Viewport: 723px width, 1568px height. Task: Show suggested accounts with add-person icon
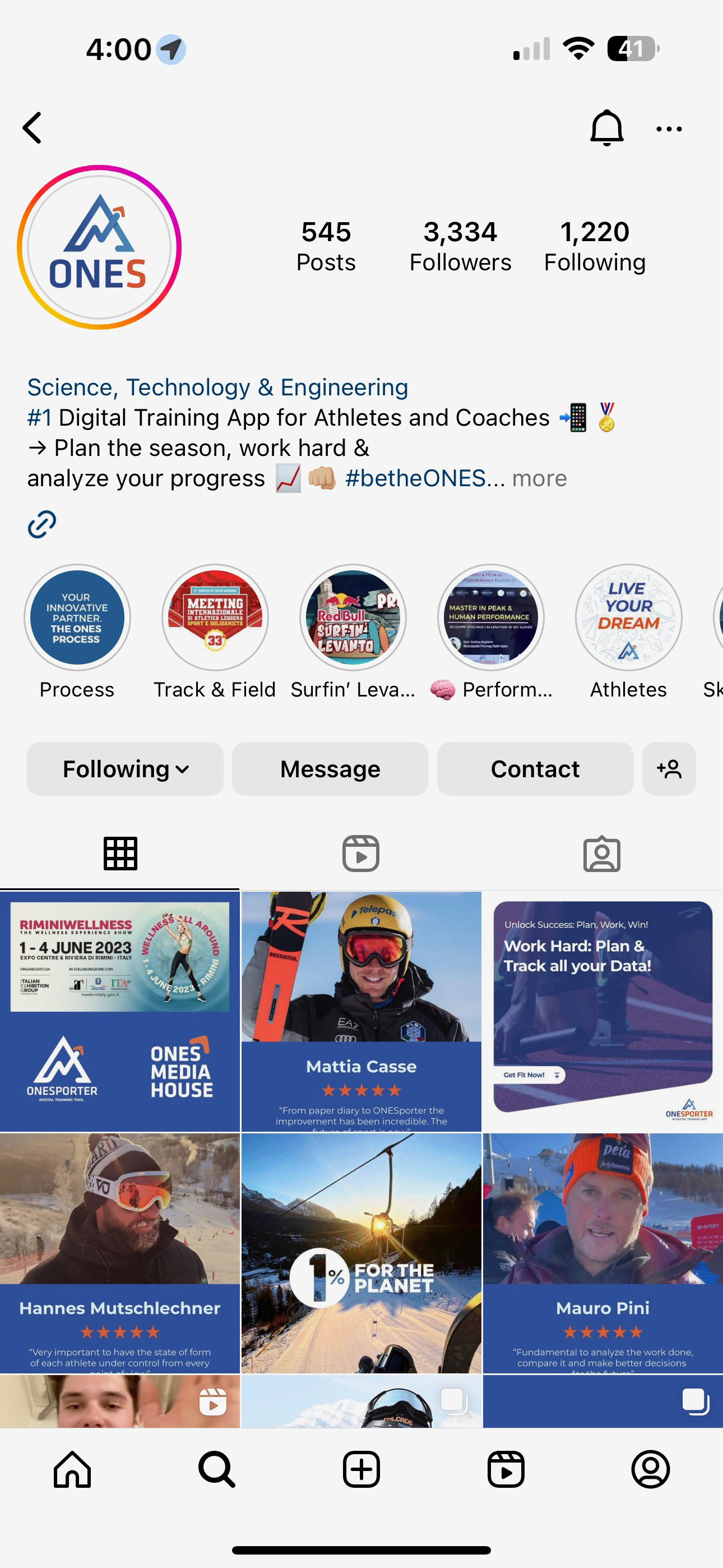pos(668,769)
